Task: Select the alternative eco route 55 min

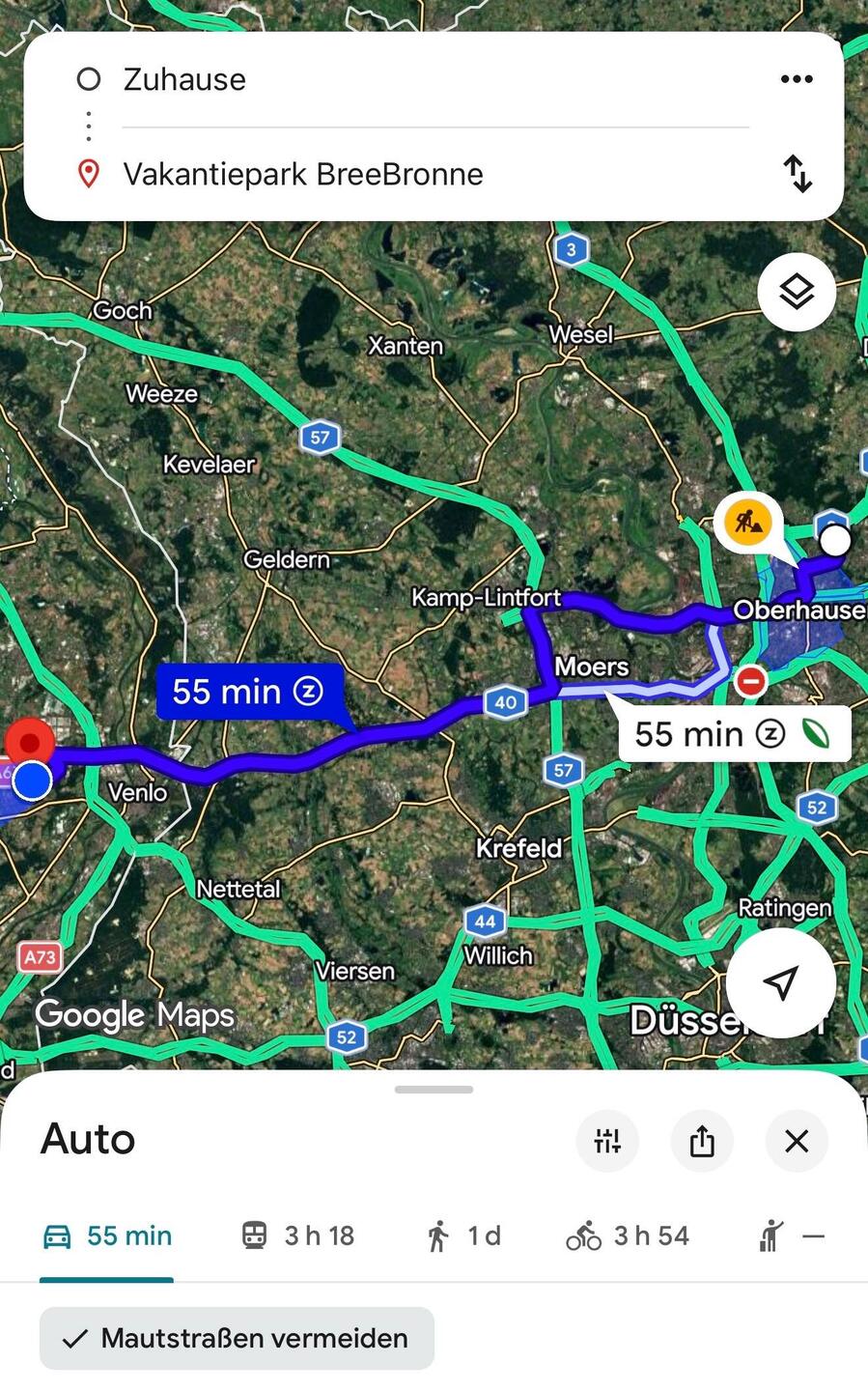Action: pos(733,734)
